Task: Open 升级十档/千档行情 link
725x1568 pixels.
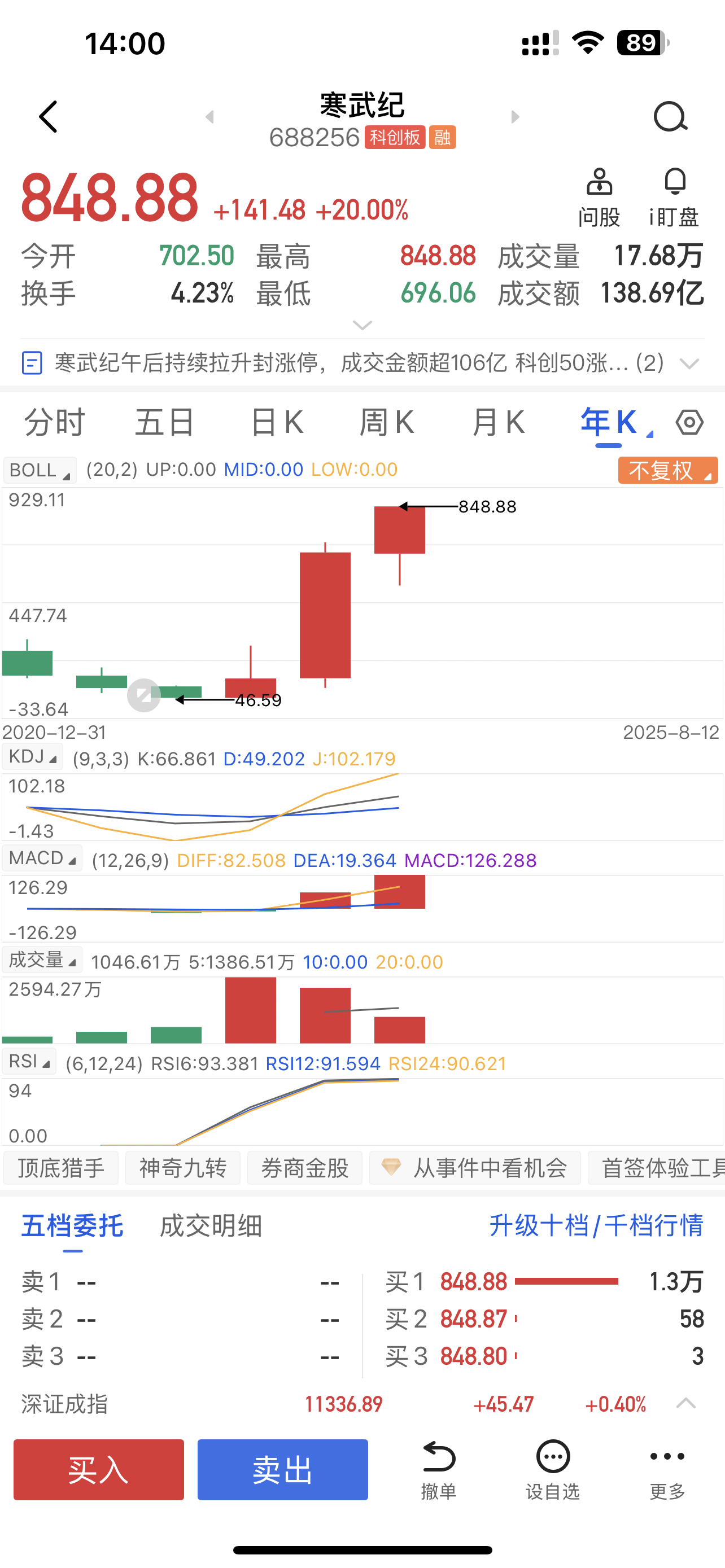Action: [597, 1225]
